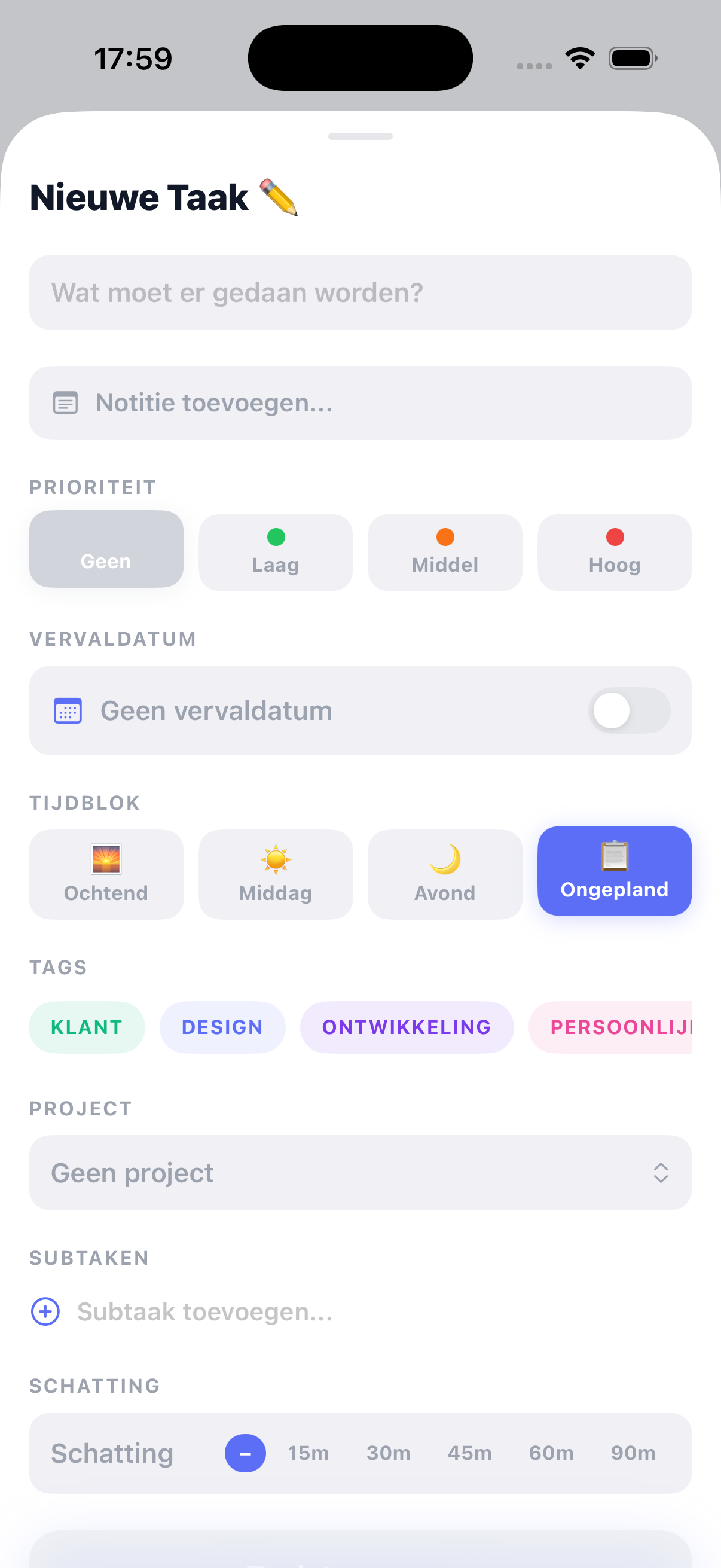
Task: Tap the ONTWIKKELING tag chip
Action: point(407,1027)
